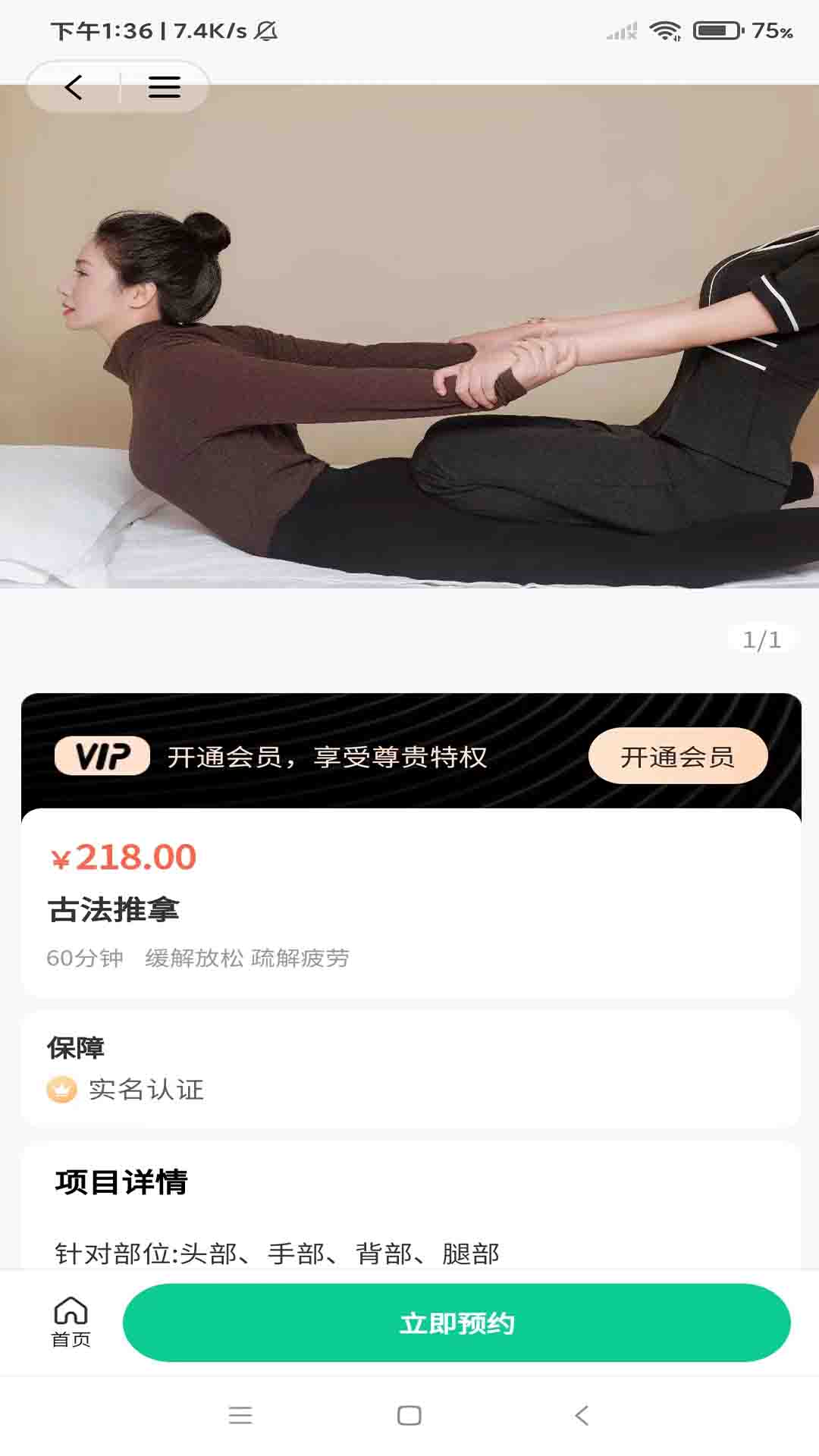The height and width of the screenshot is (1456, 819).
Task: Go to 首页 home
Action: [x=71, y=1323]
